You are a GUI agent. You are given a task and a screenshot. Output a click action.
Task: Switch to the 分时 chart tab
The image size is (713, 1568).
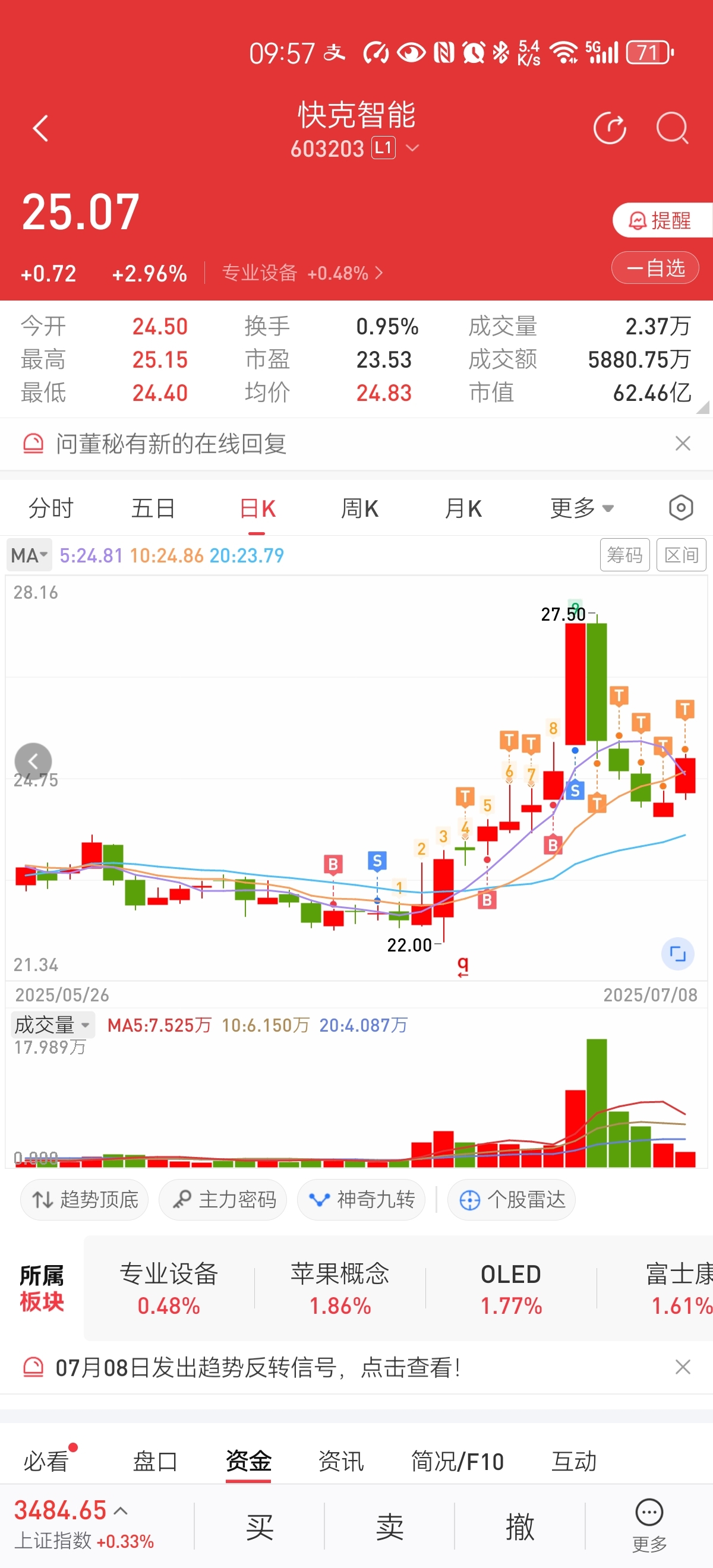point(51,508)
